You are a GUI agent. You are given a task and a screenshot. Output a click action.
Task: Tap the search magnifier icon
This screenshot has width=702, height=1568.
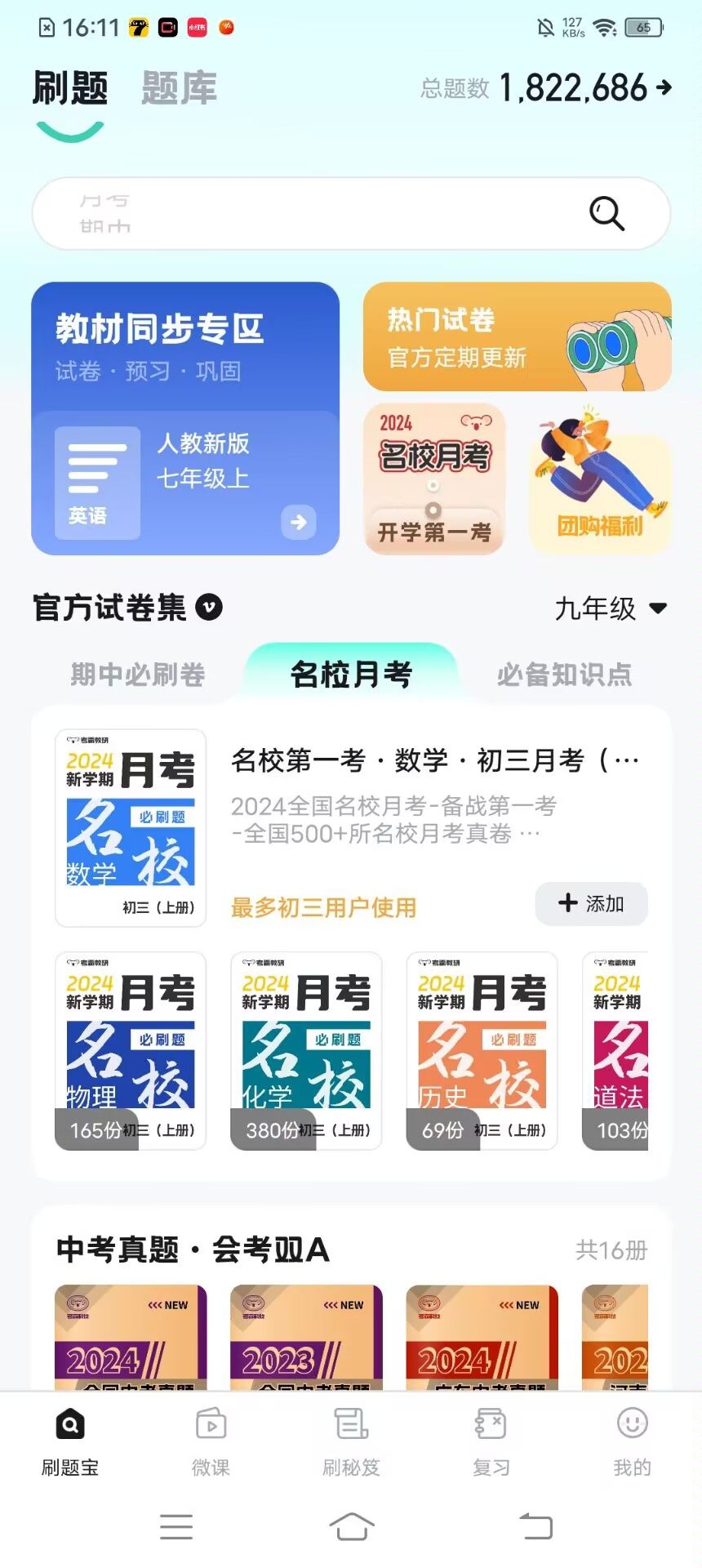coord(606,213)
